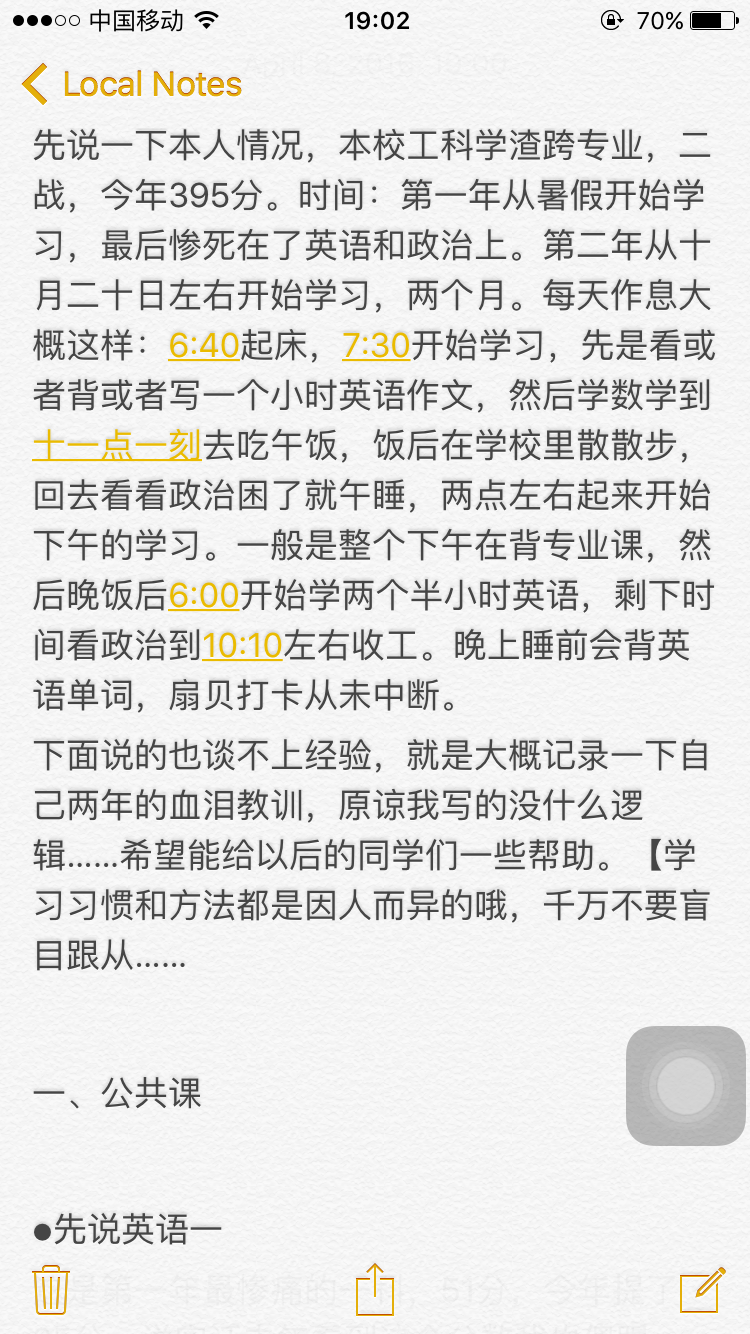Image resolution: width=750 pixels, height=1334 pixels.
Task: Share this note
Action: pos(375,1289)
